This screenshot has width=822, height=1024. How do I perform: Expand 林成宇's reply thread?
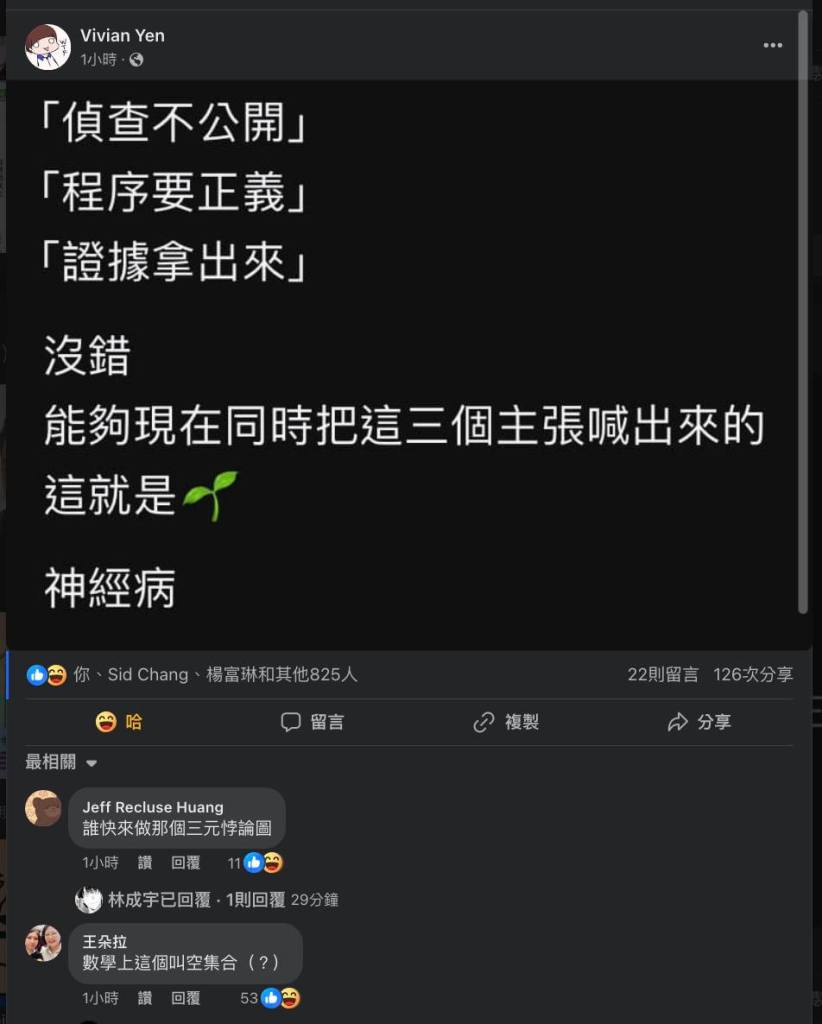point(207,900)
